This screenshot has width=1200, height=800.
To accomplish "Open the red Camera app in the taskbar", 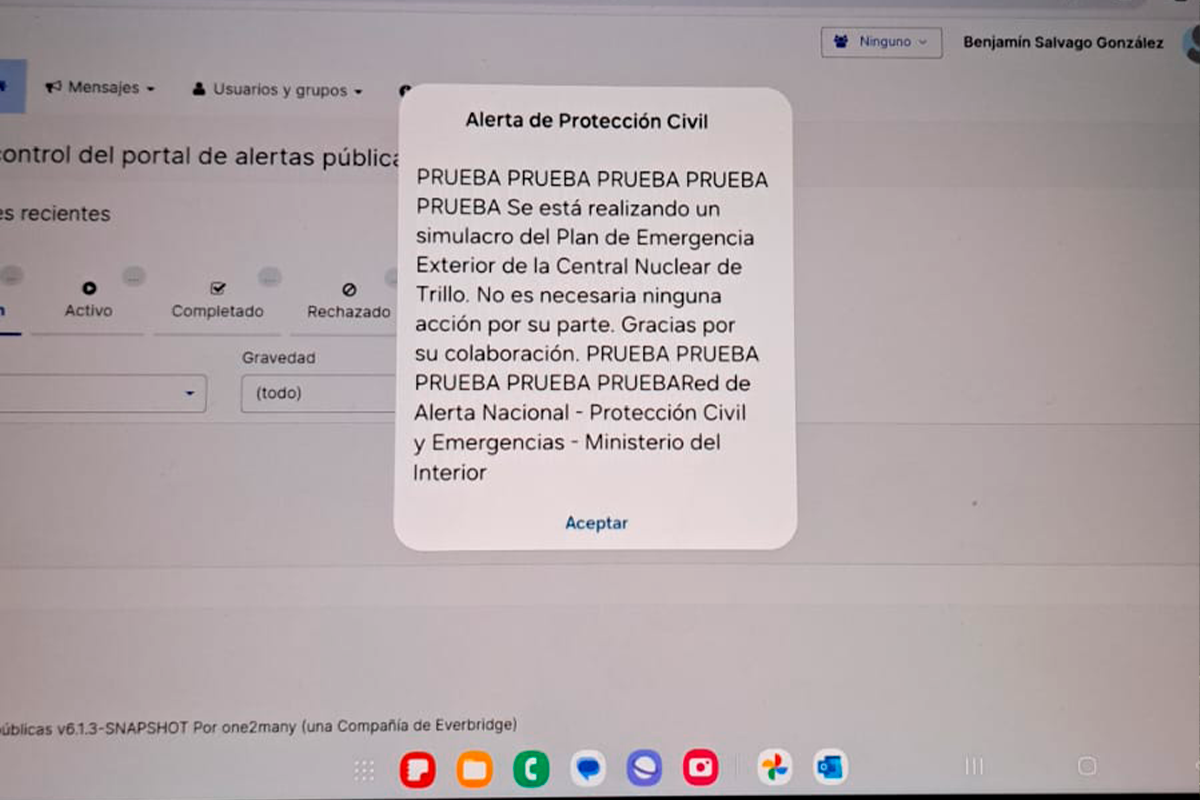I will pyautogui.click(x=701, y=768).
